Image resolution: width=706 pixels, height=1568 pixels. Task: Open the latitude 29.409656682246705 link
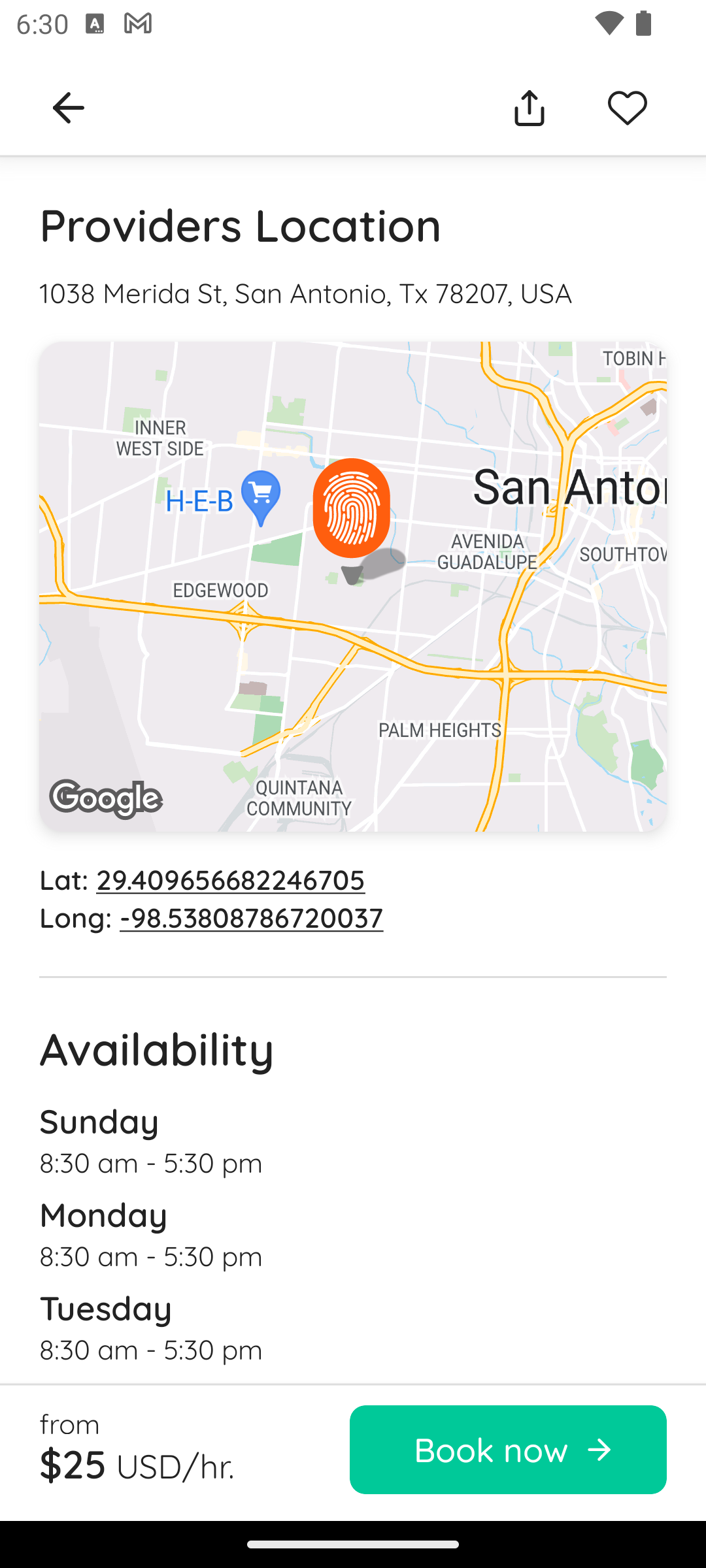[231, 880]
